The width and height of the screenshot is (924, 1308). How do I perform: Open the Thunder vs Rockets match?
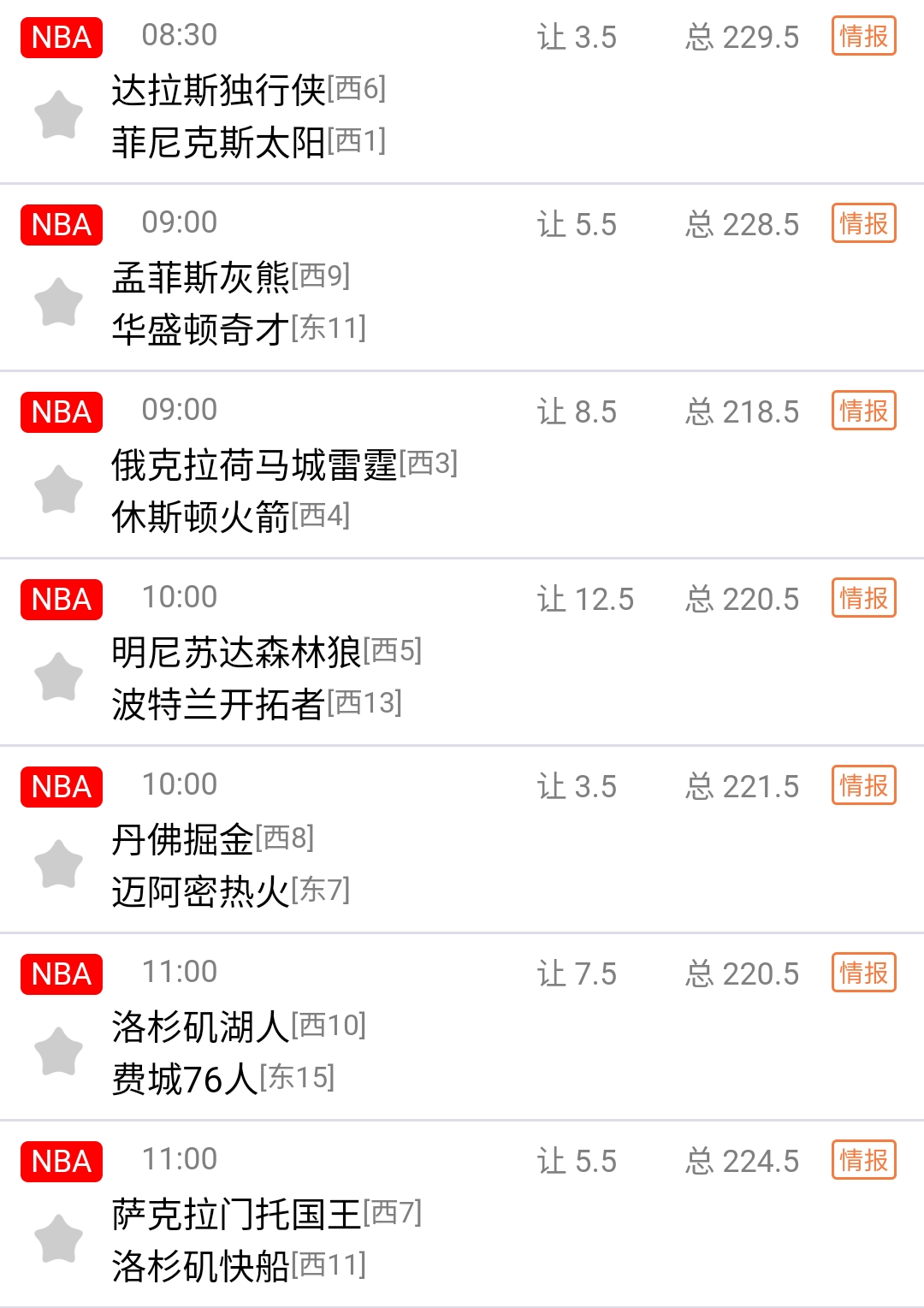point(284,490)
